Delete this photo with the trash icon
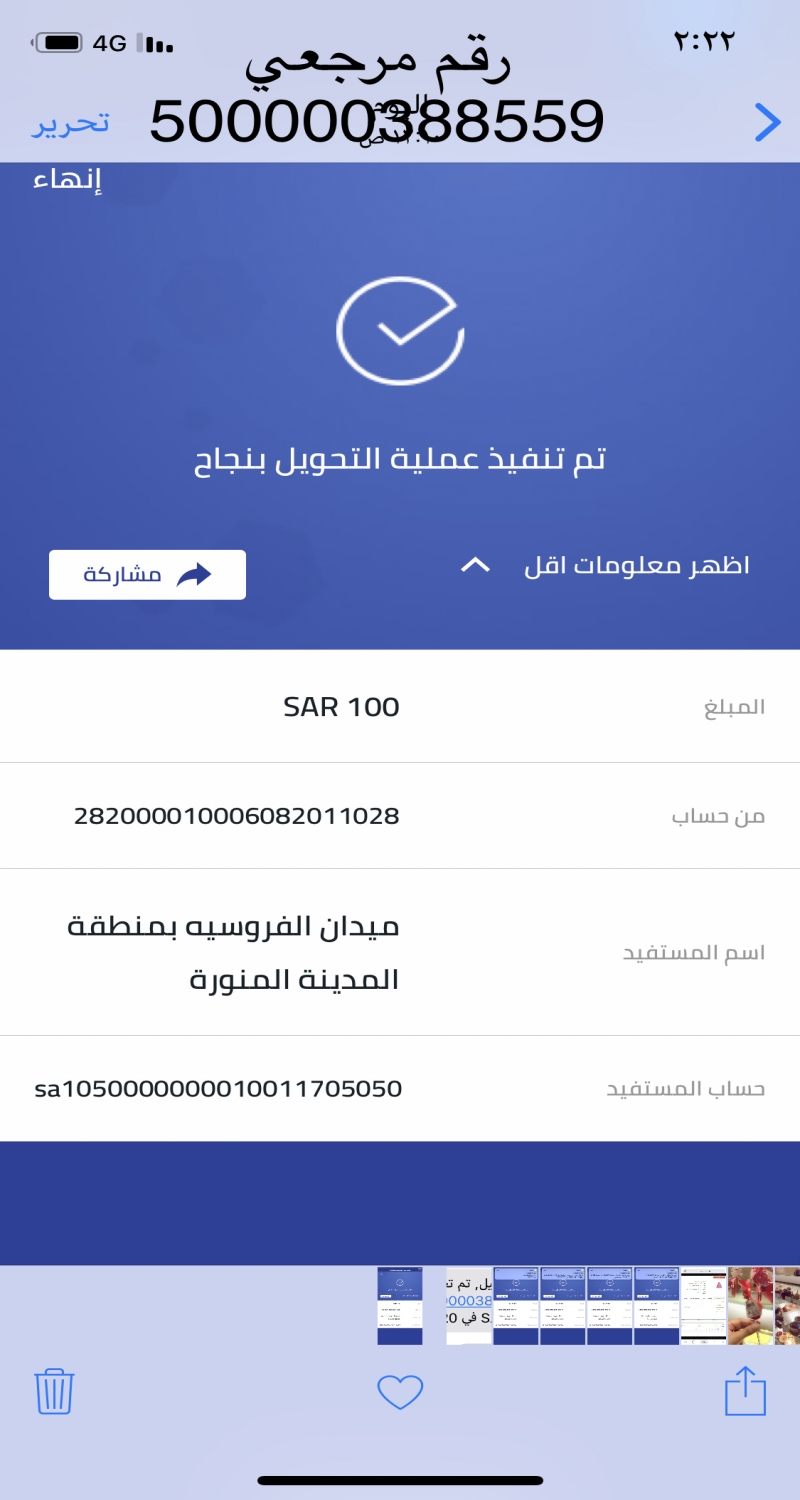Image resolution: width=800 pixels, height=1500 pixels. 55,1391
